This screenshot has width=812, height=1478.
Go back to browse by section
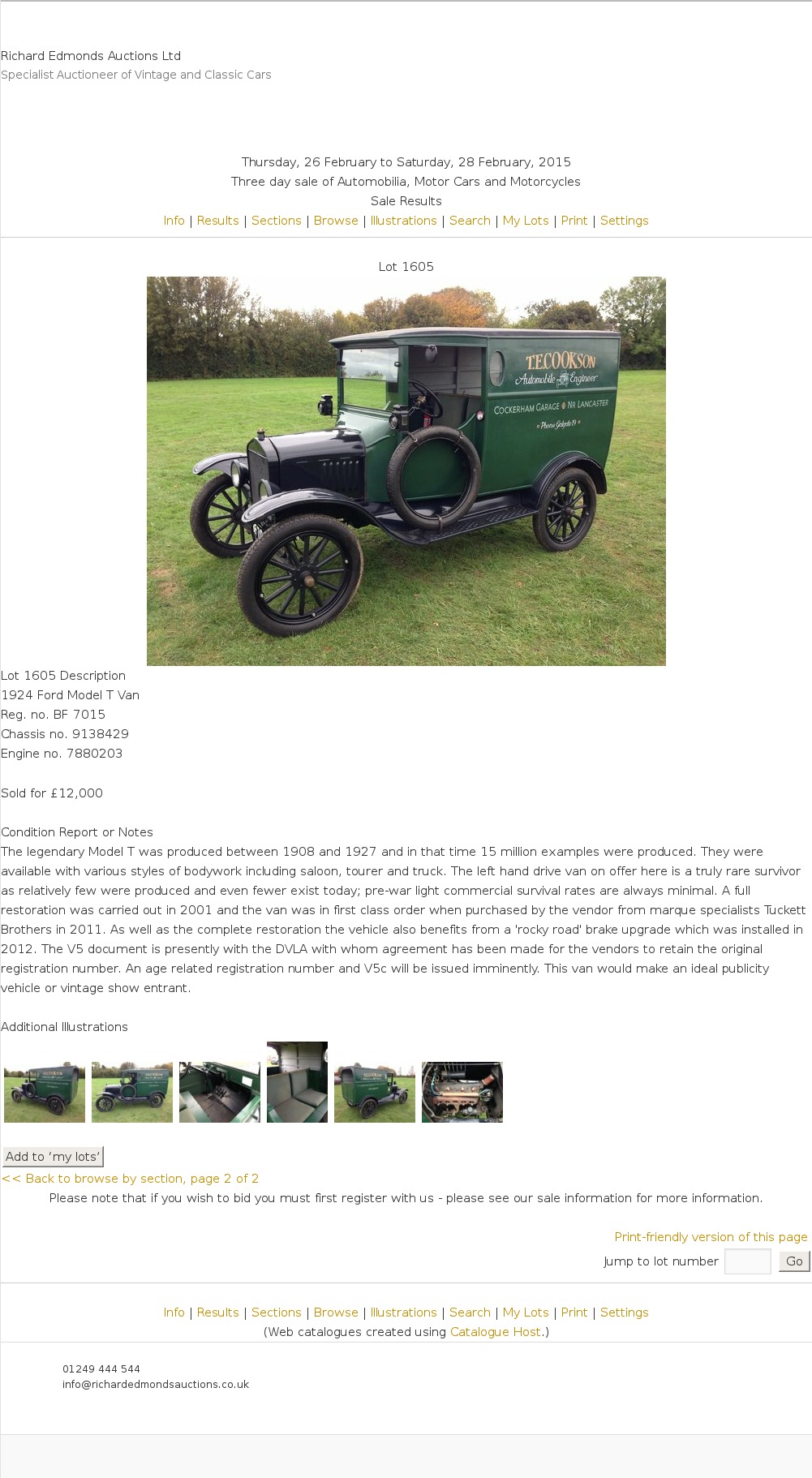130,1179
